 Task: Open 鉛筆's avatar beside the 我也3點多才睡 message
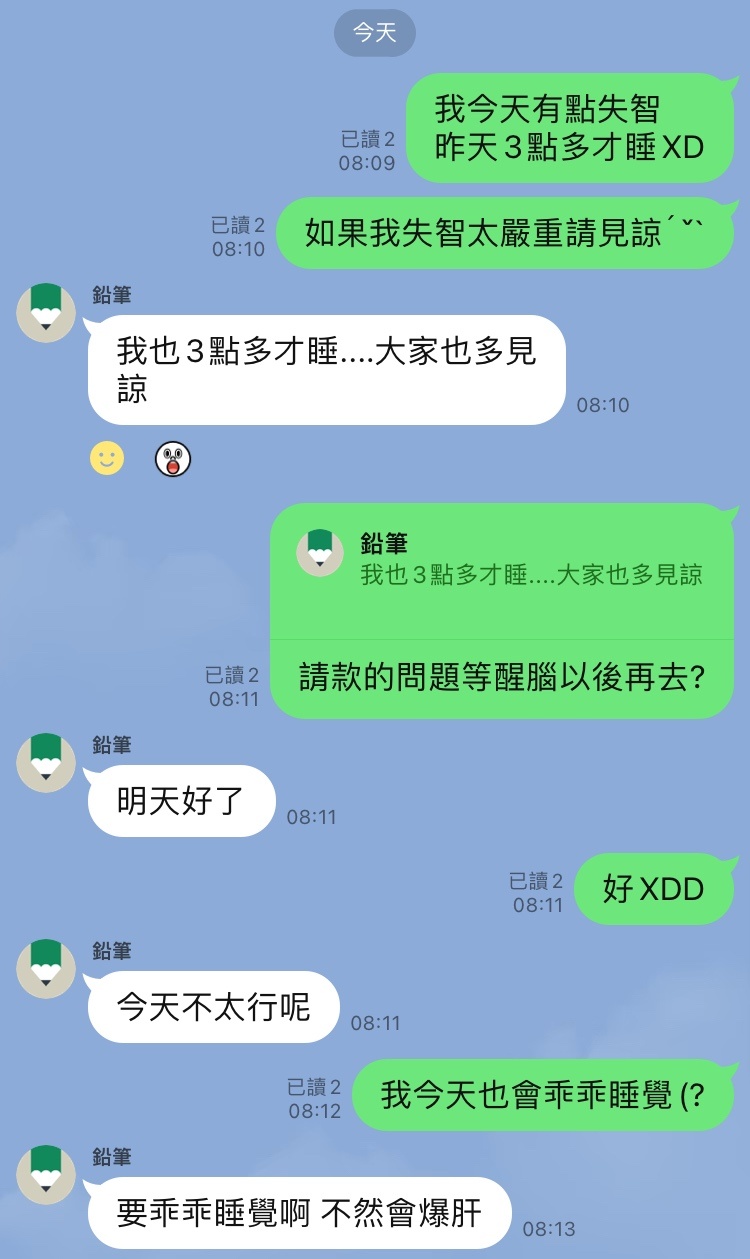point(46,312)
